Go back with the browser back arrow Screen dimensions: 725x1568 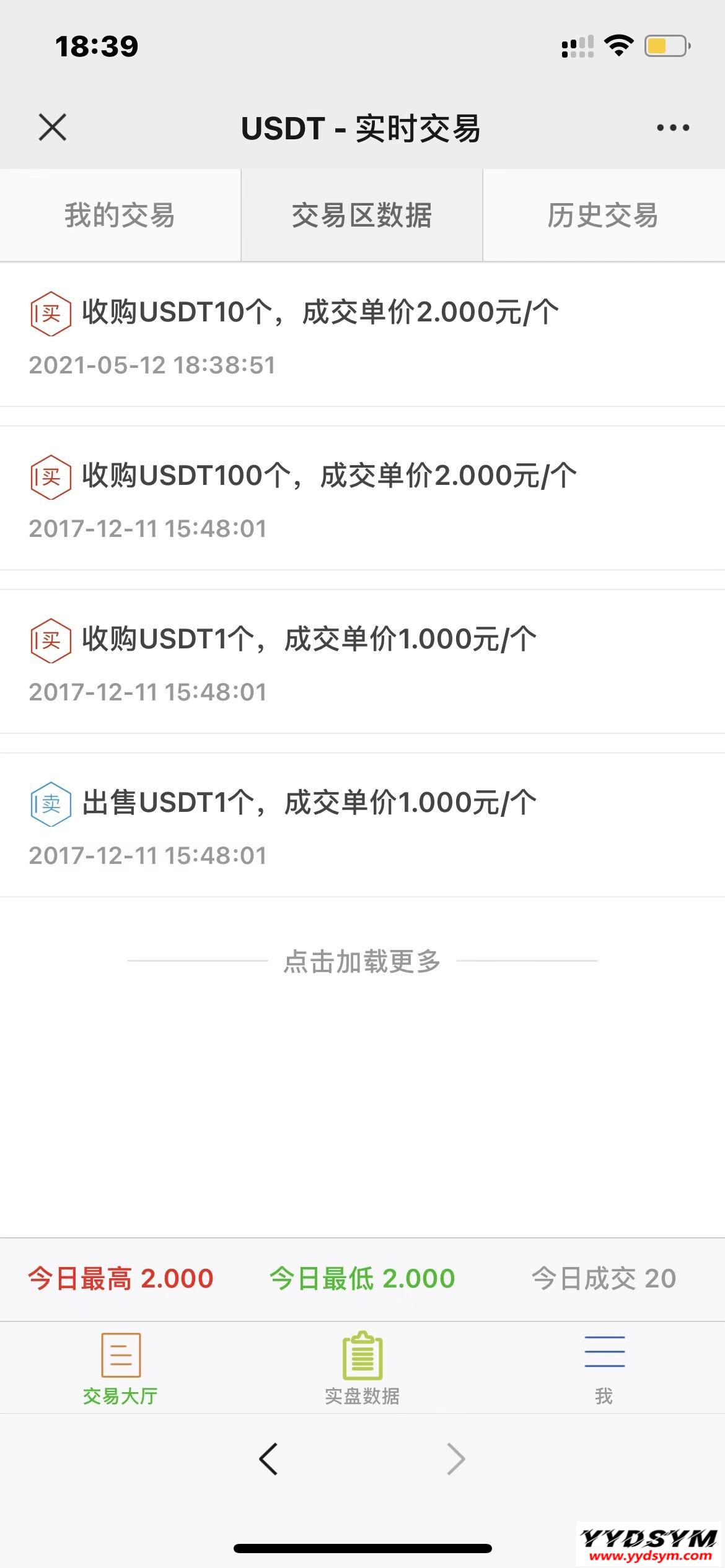tap(268, 1459)
